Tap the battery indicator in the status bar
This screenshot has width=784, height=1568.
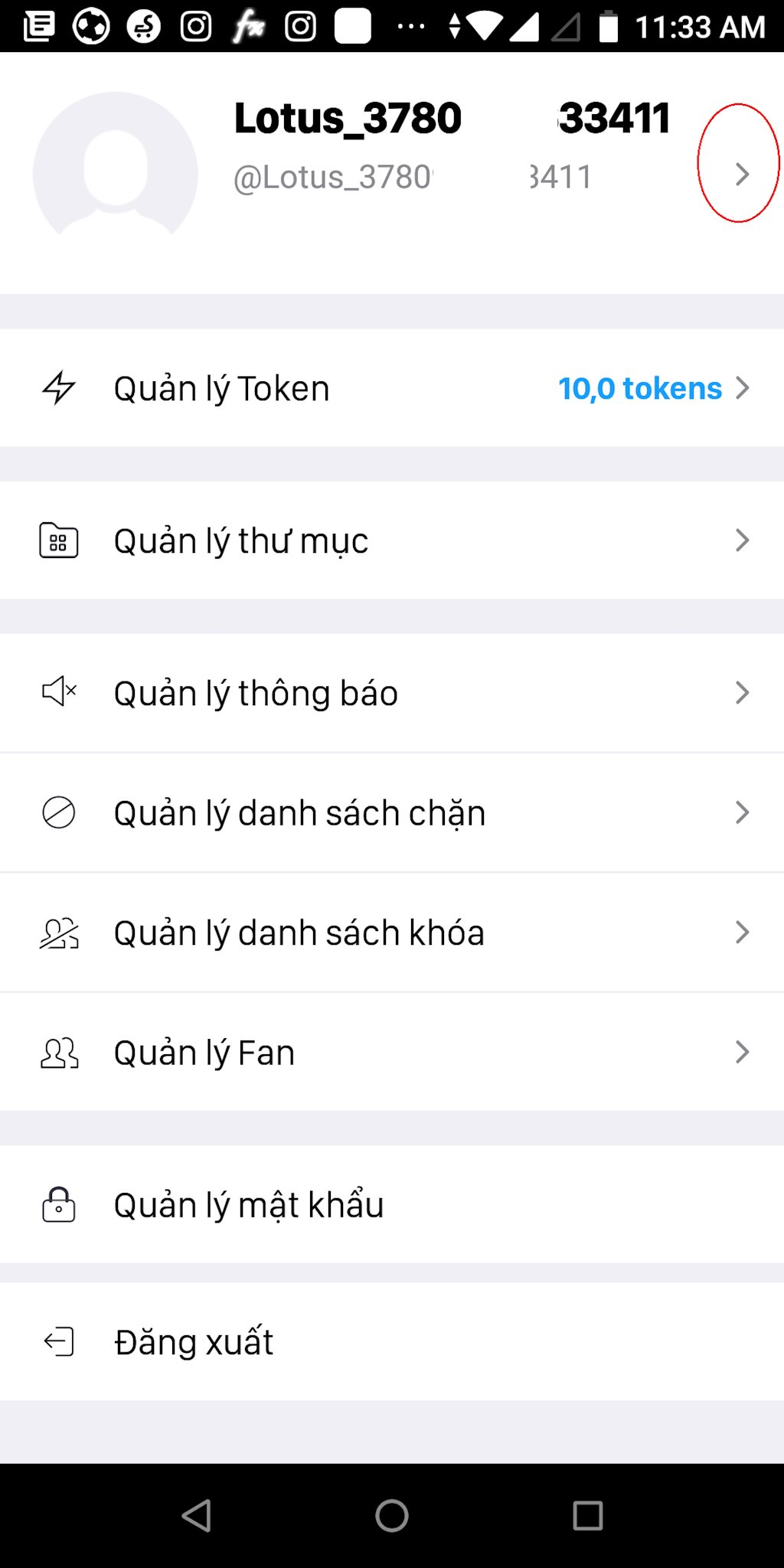tap(609, 24)
